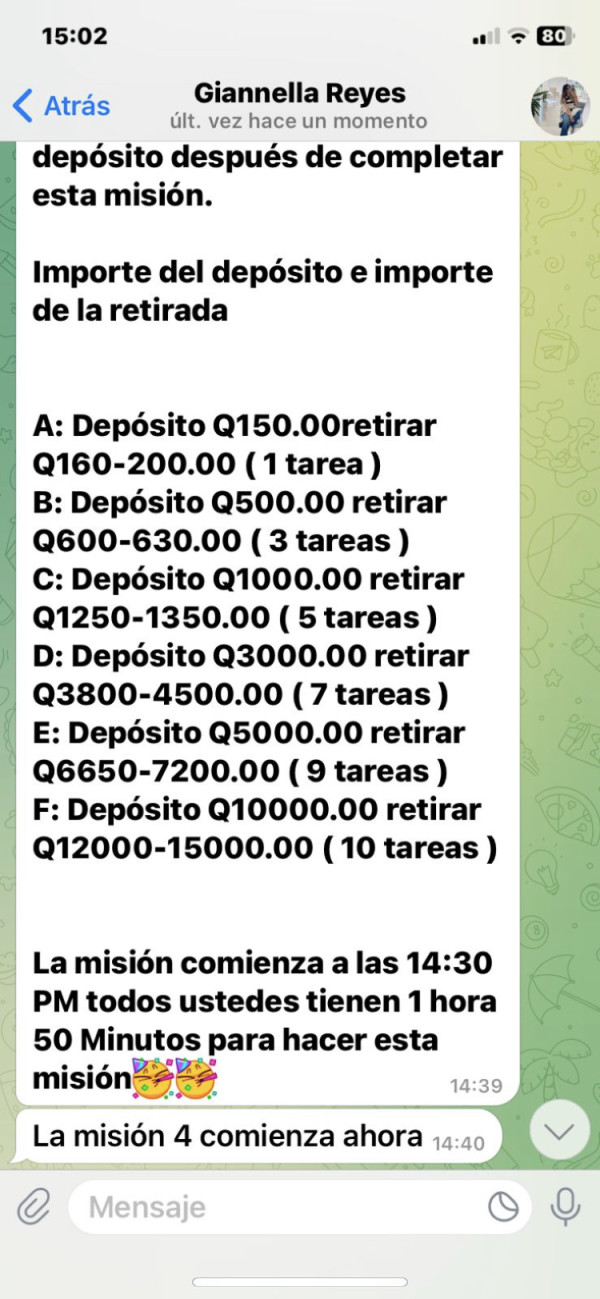Open the sticker panel icon

[504, 1208]
